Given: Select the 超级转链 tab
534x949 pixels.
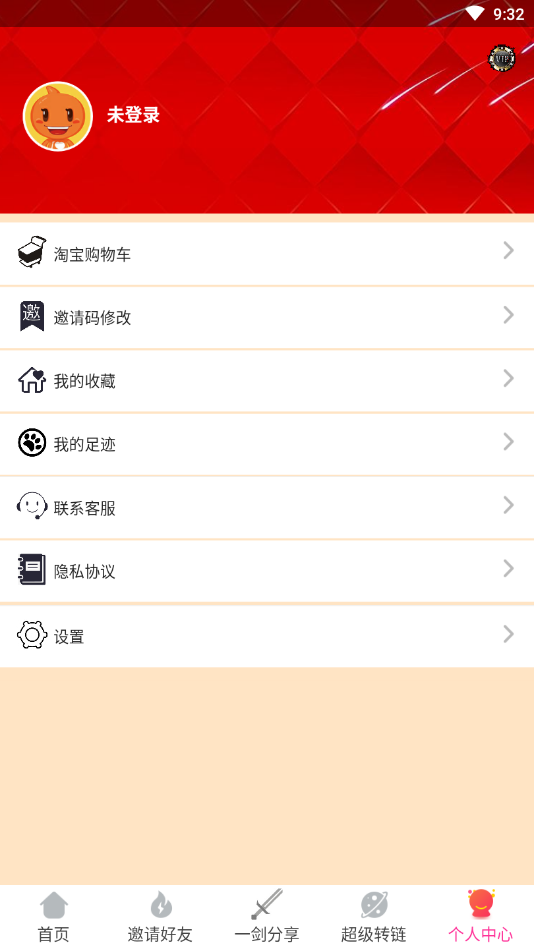Looking at the screenshot, I should point(374,918).
